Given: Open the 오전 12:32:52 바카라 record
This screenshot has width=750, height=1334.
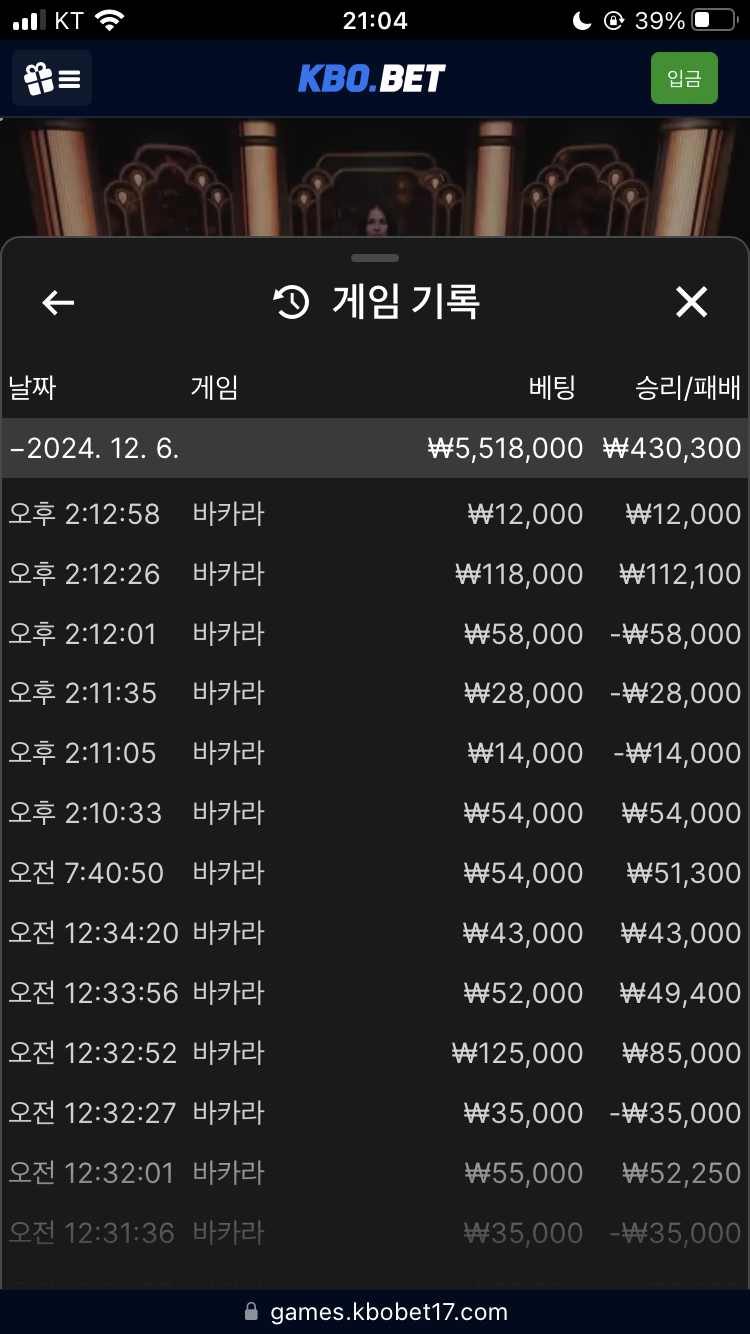Looking at the screenshot, I should click(x=375, y=1053).
